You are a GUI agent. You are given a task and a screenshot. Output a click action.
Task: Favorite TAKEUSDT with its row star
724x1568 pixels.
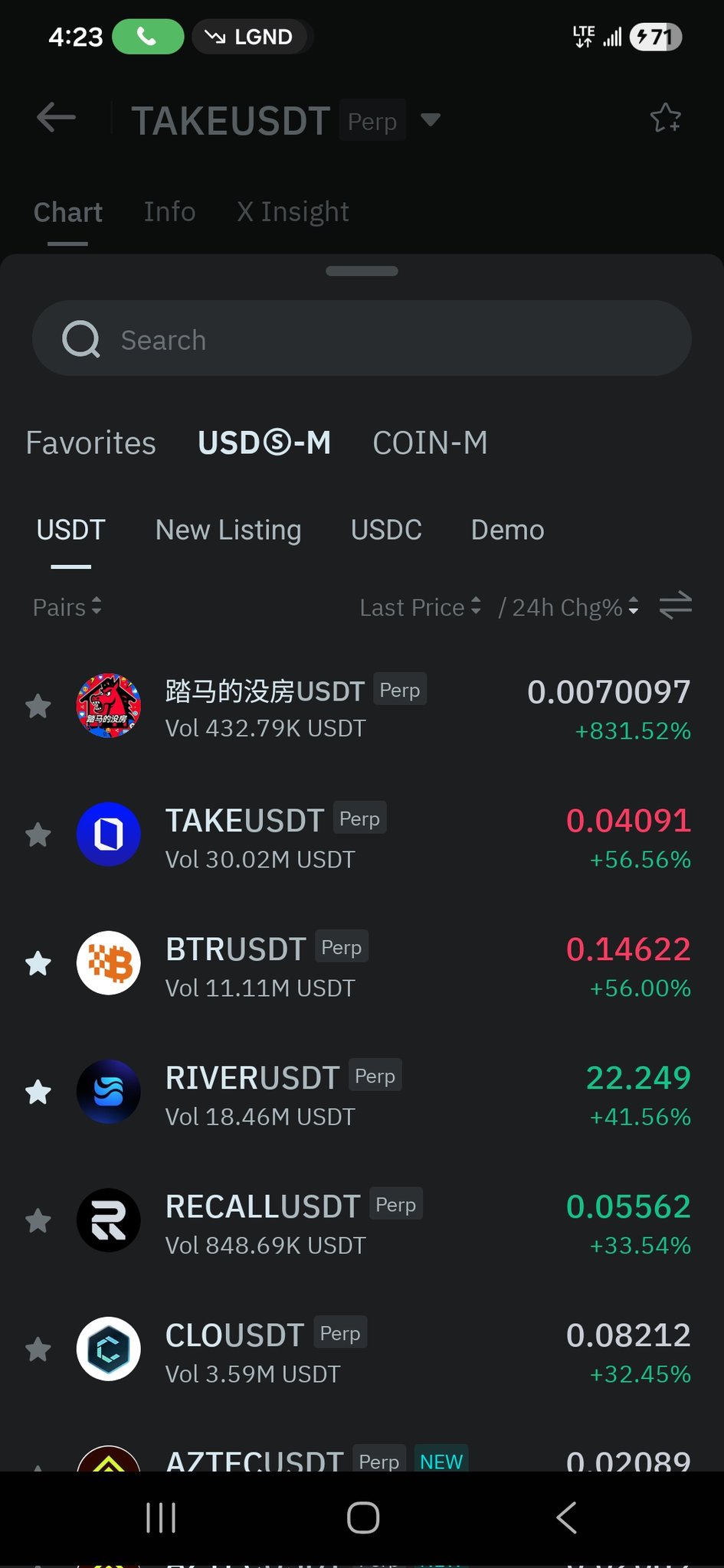[x=38, y=835]
